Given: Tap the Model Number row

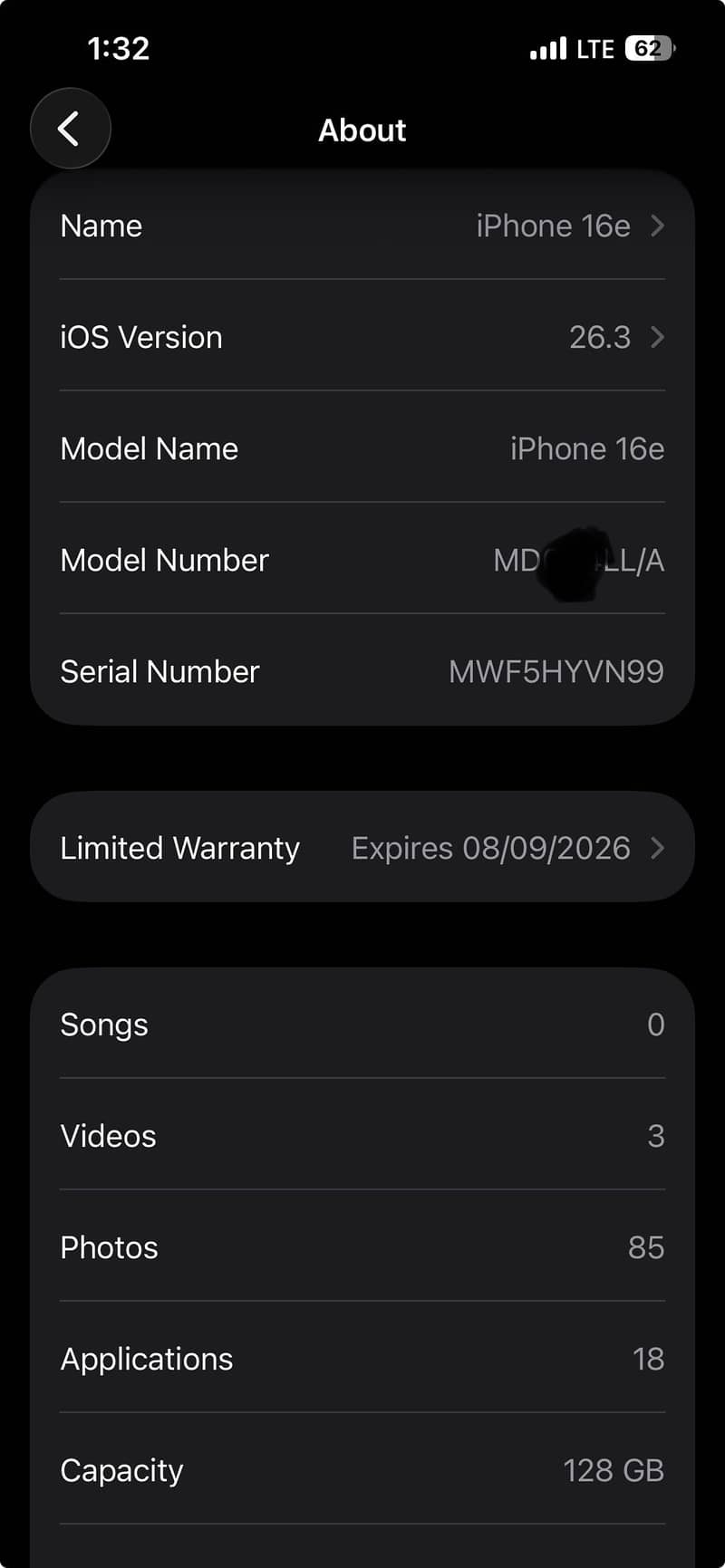Looking at the screenshot, I should pos(362,560).
